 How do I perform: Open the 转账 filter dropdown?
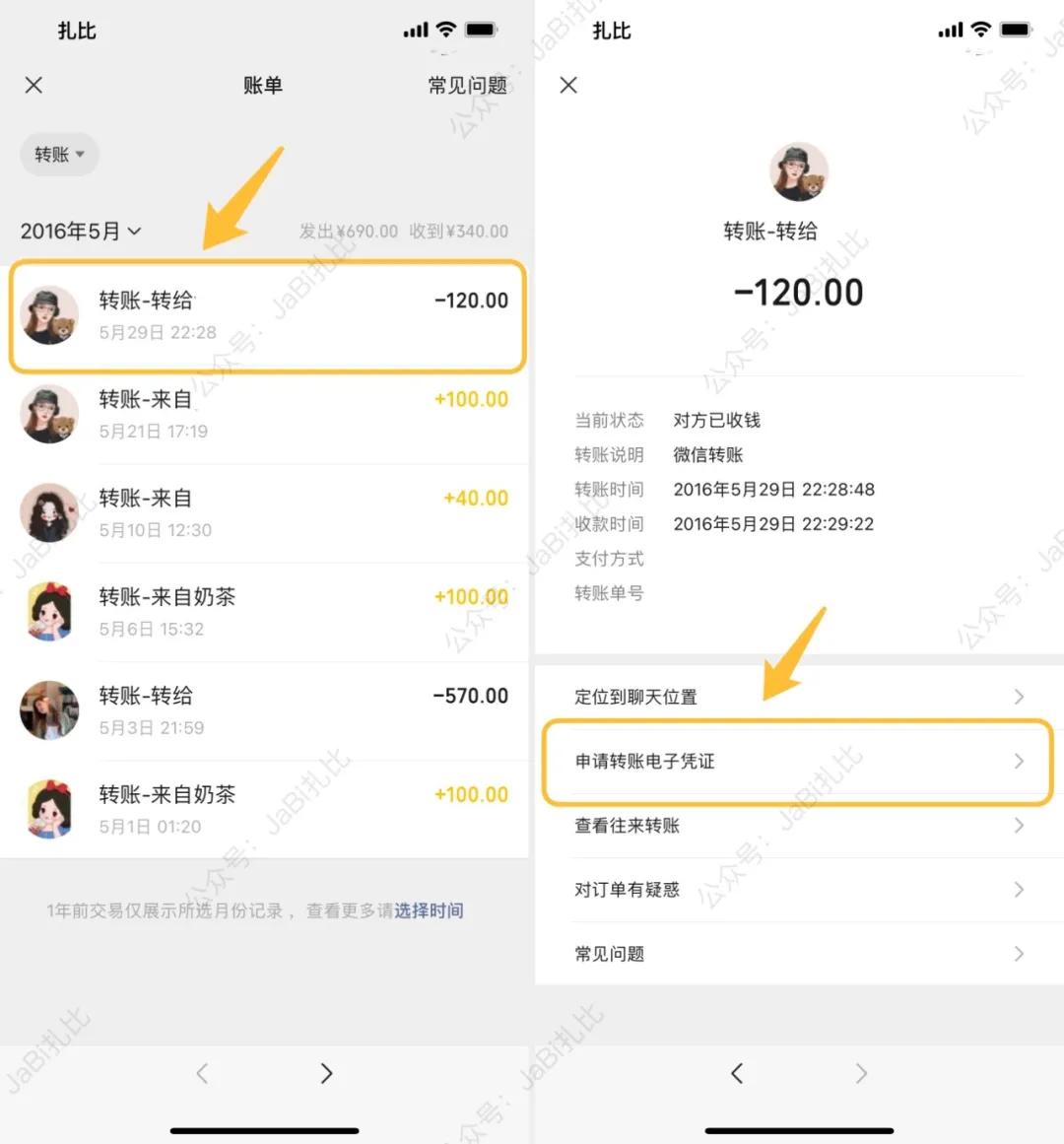59,155
